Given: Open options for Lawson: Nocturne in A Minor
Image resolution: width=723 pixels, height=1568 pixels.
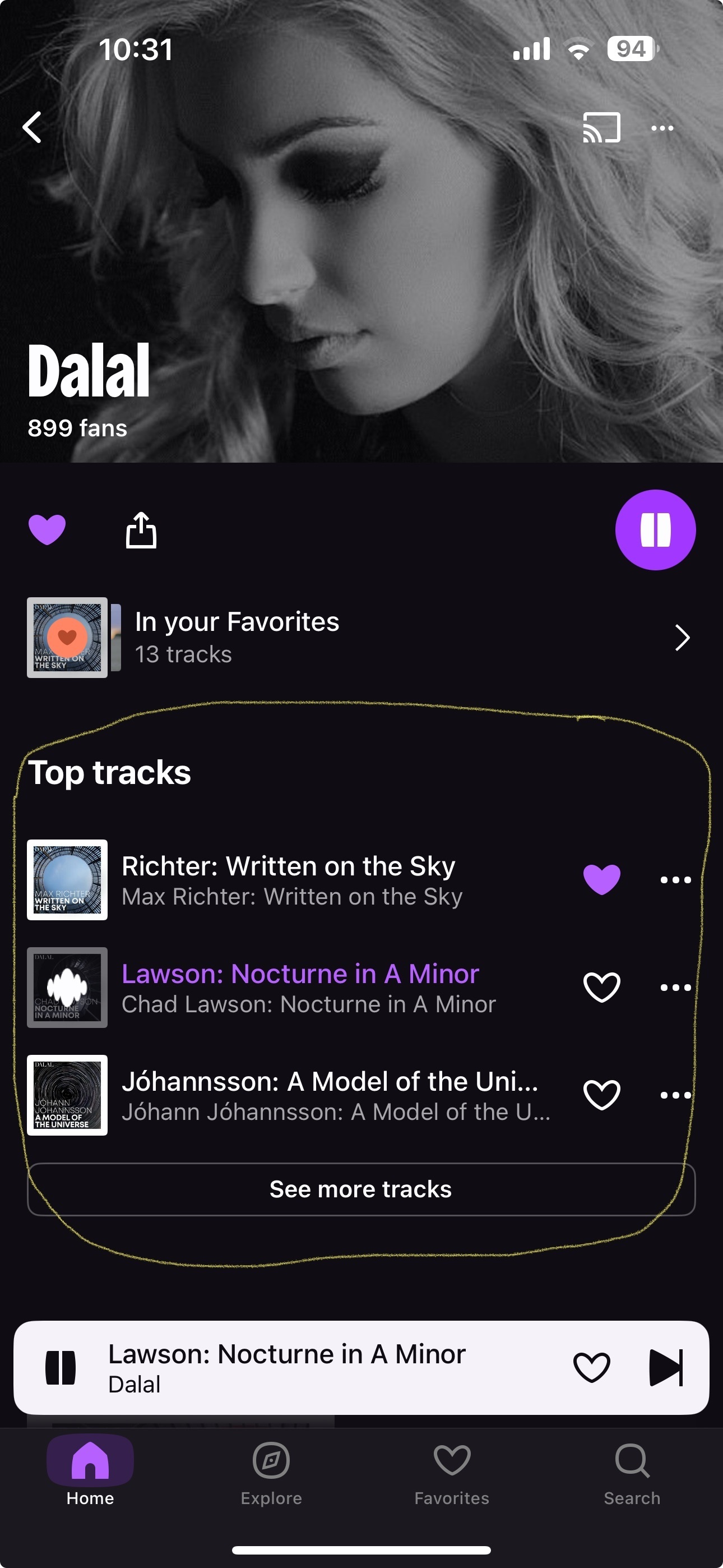Looking at the screenshot, I should tap(675, 988).
